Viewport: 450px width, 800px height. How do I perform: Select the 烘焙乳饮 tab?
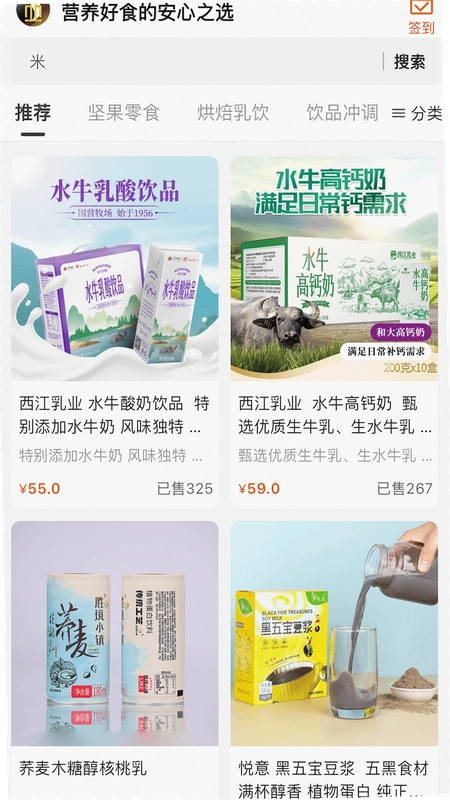point(233,113)
